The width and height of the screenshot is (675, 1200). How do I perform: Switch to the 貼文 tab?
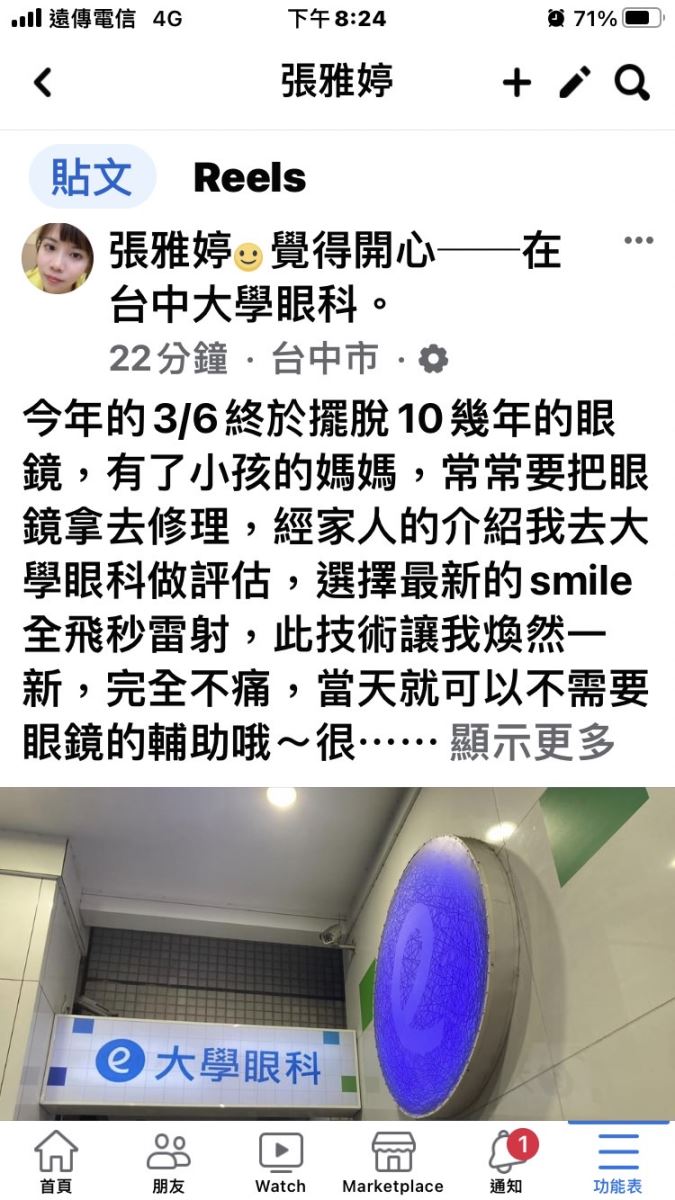(91, 177)
